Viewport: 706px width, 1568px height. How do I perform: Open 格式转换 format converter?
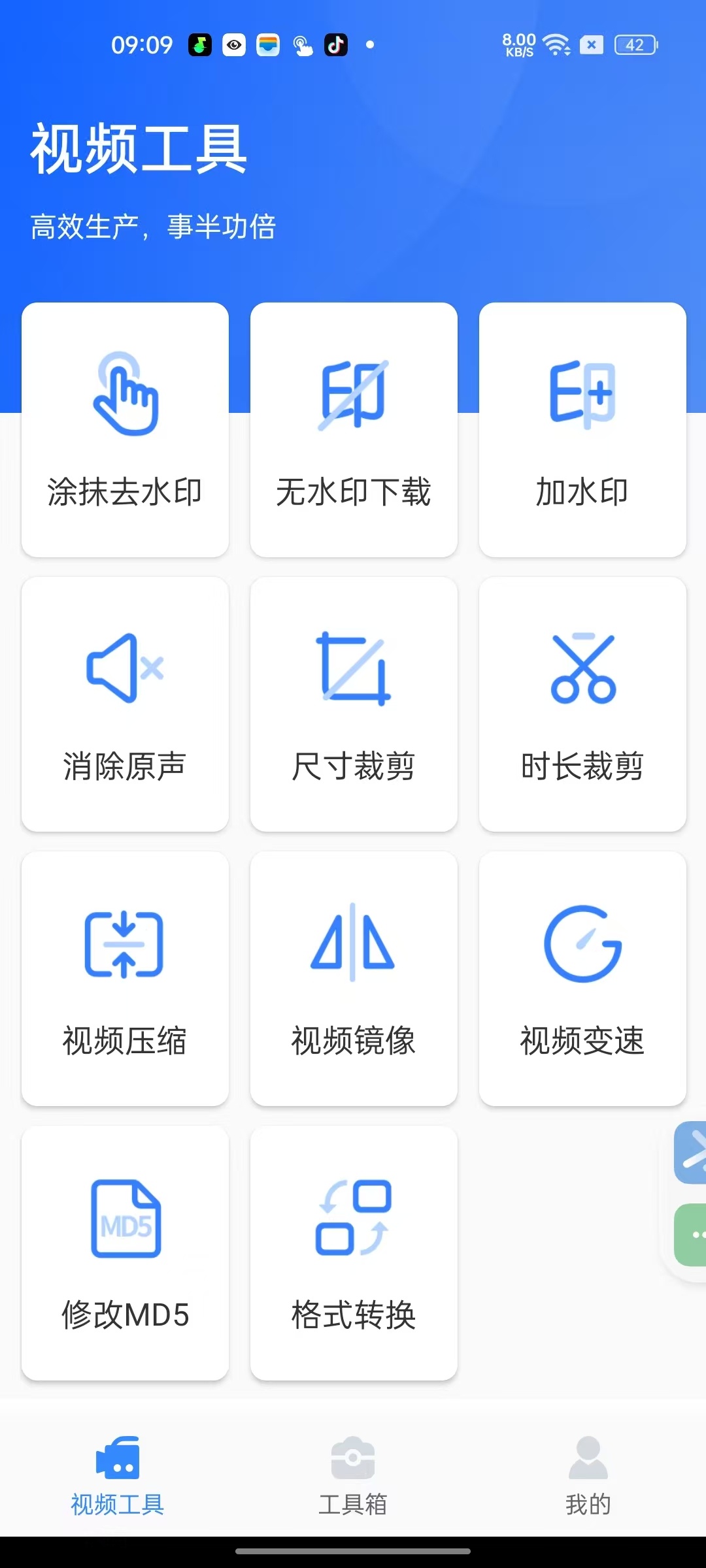pyautogui.click(x=354, y=1252)
